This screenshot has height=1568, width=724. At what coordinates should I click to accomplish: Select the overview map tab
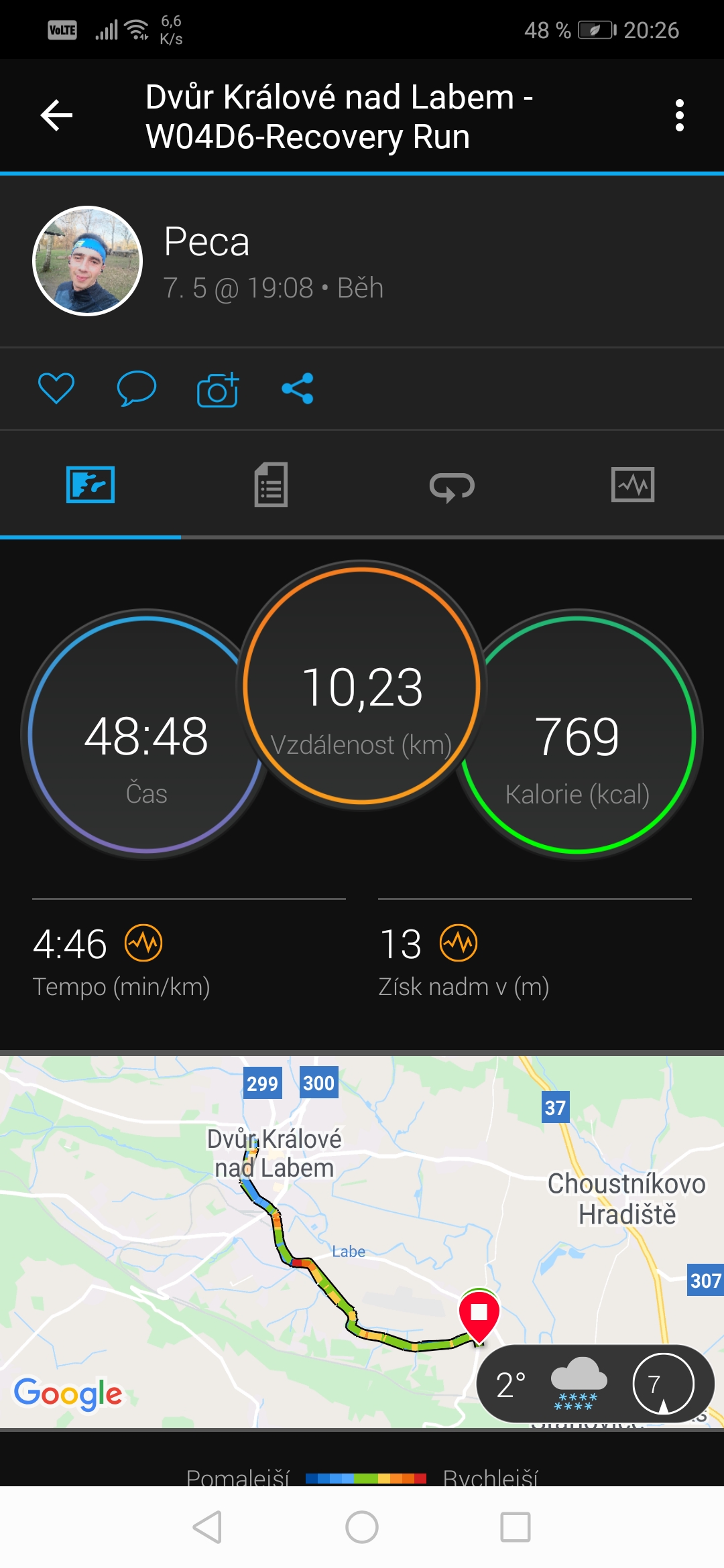point(90,484)
